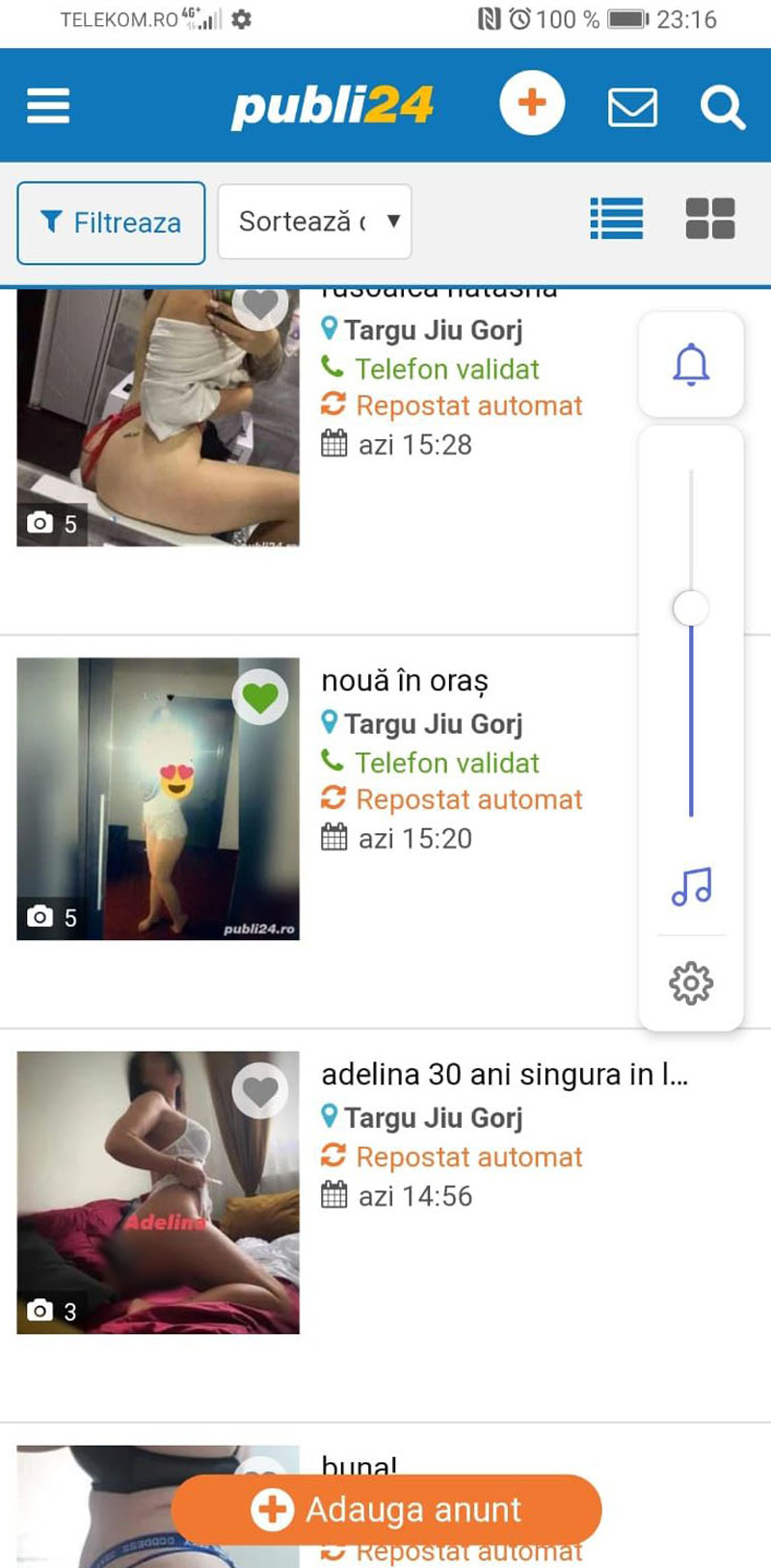Switch to grid view layout
Screen dimensions: 771x1568
point(709,219)
